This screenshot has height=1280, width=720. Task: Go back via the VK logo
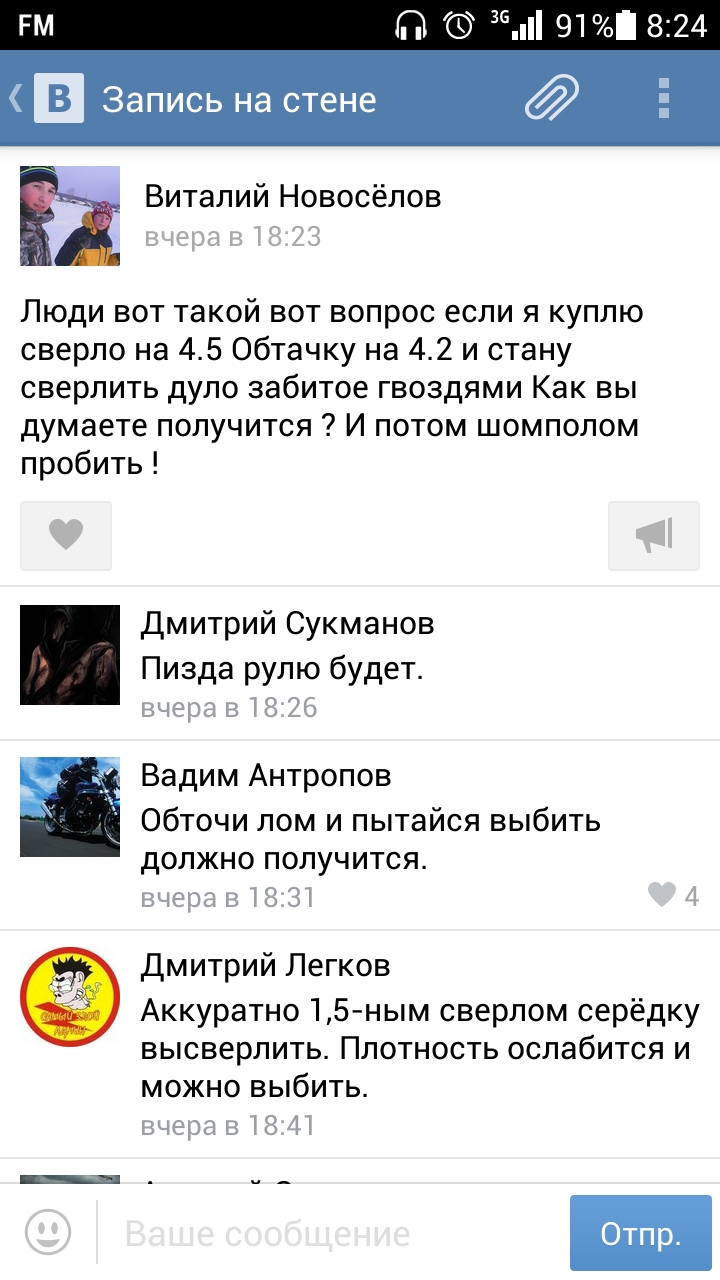click(58, 99)
